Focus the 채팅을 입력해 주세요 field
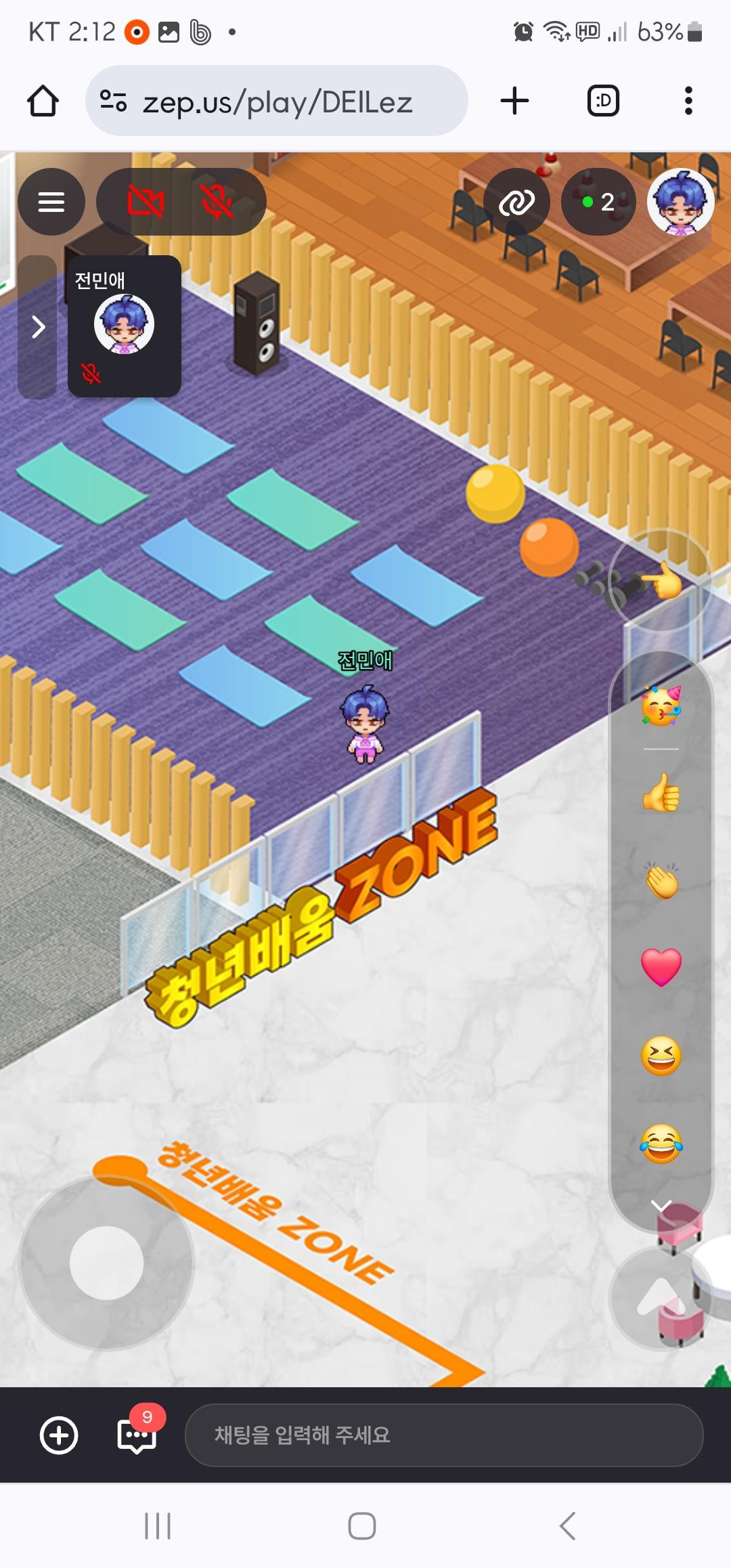 click(x=443, y=1435)
